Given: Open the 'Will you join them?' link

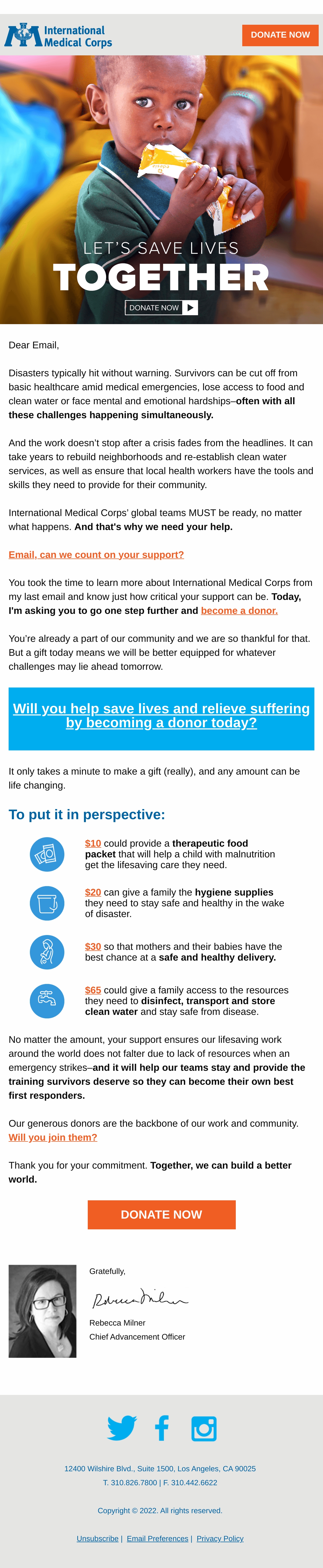Looking at the screenshot, I should [53, 1137].
